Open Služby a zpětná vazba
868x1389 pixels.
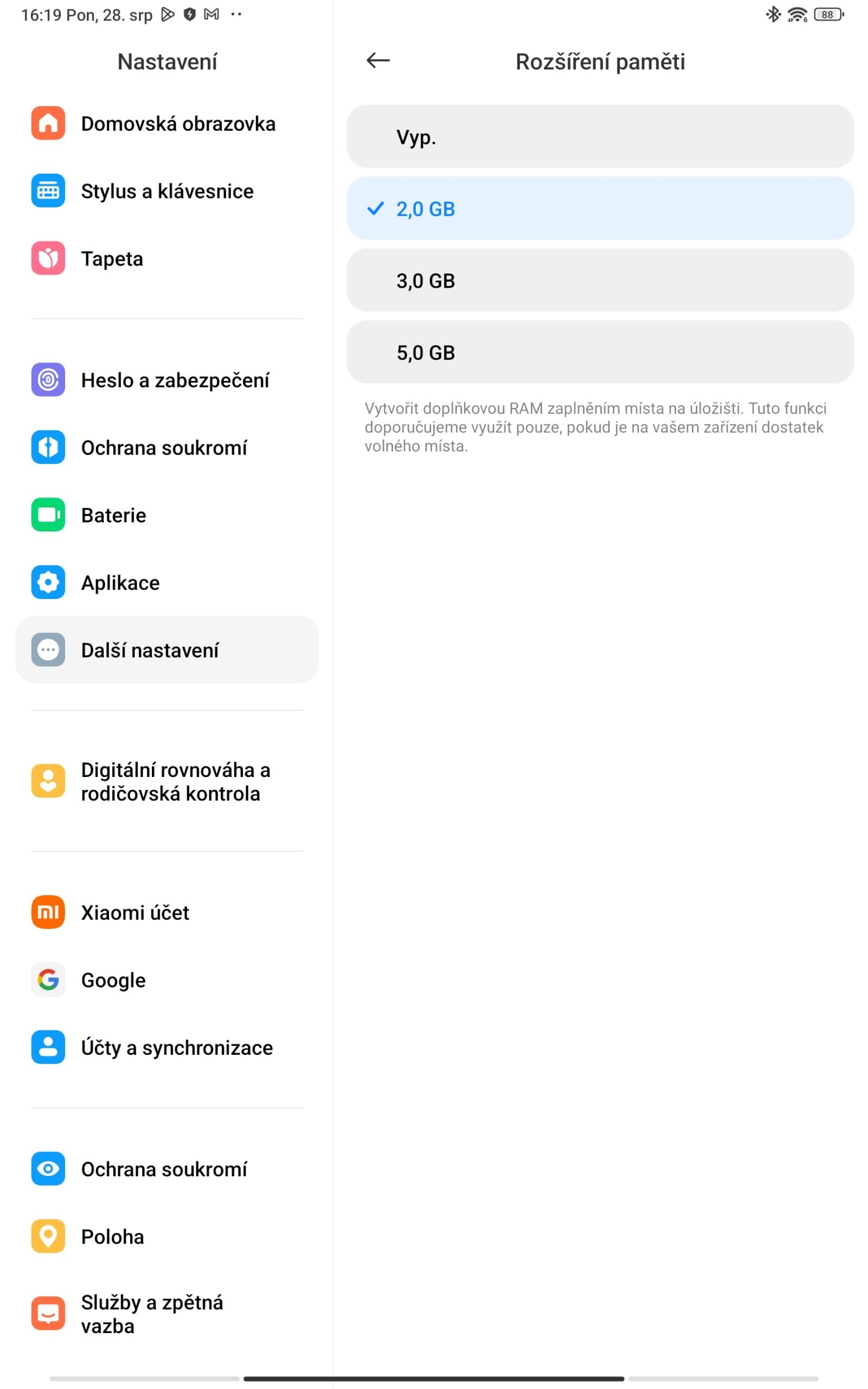(167, 1314)
